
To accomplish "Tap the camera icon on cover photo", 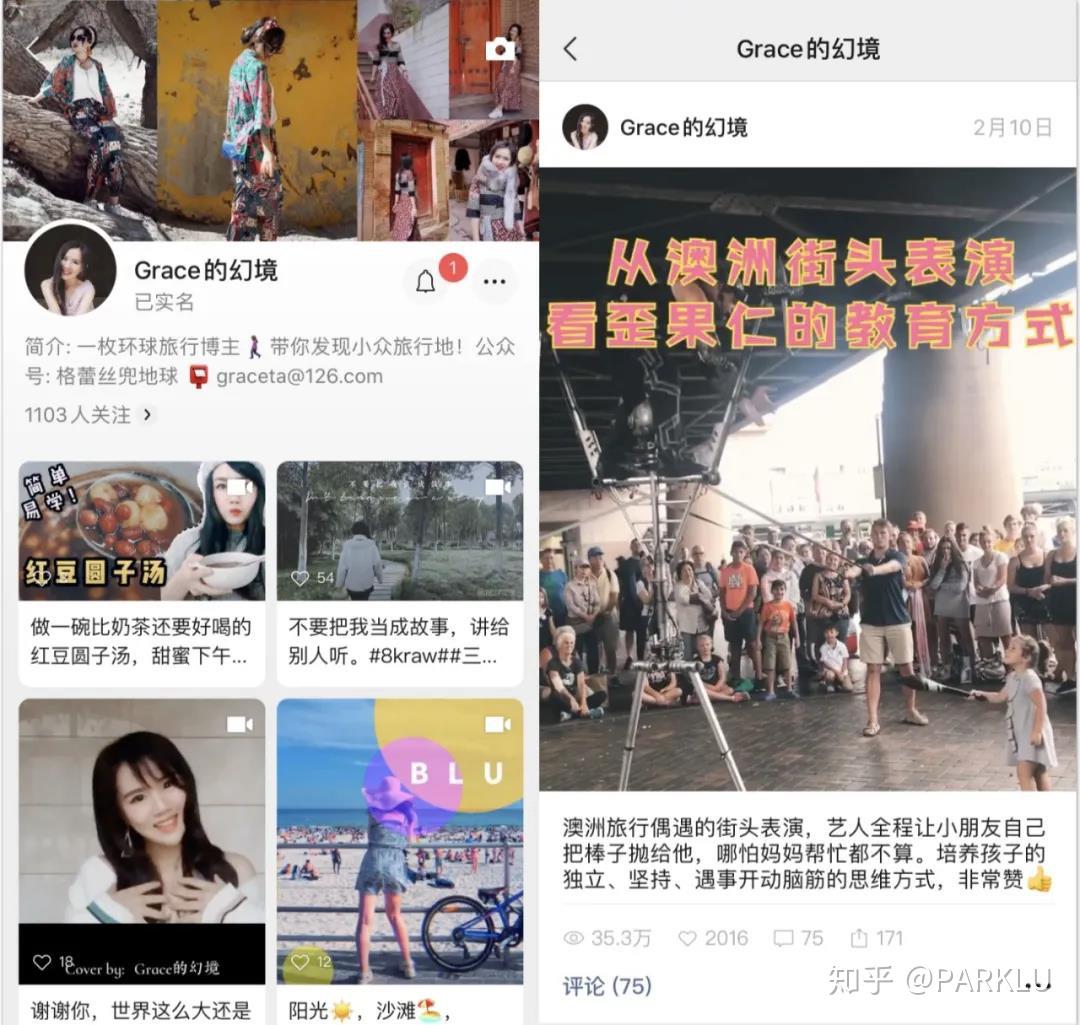I will tap(500, 49).
